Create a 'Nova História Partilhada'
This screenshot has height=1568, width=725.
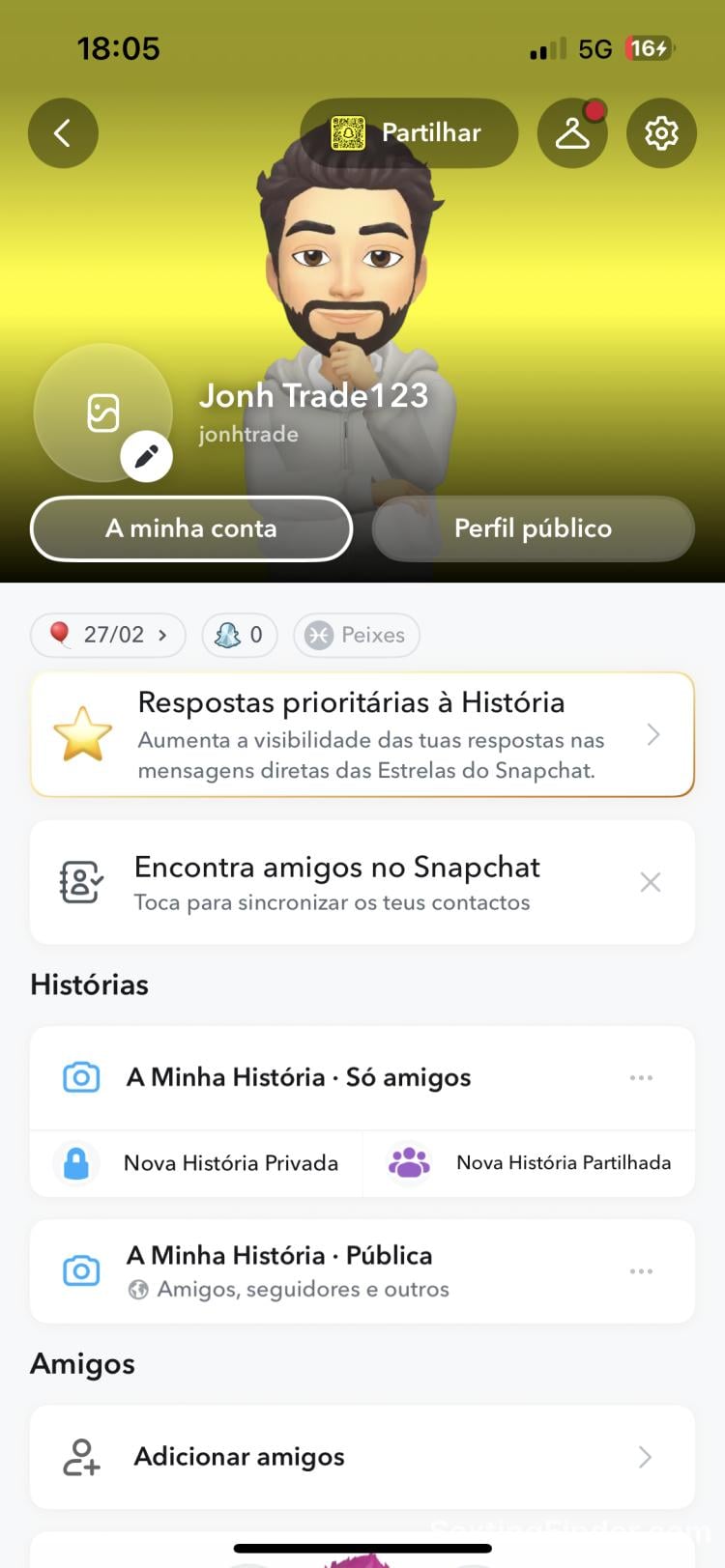click(x=529, y=1163)
